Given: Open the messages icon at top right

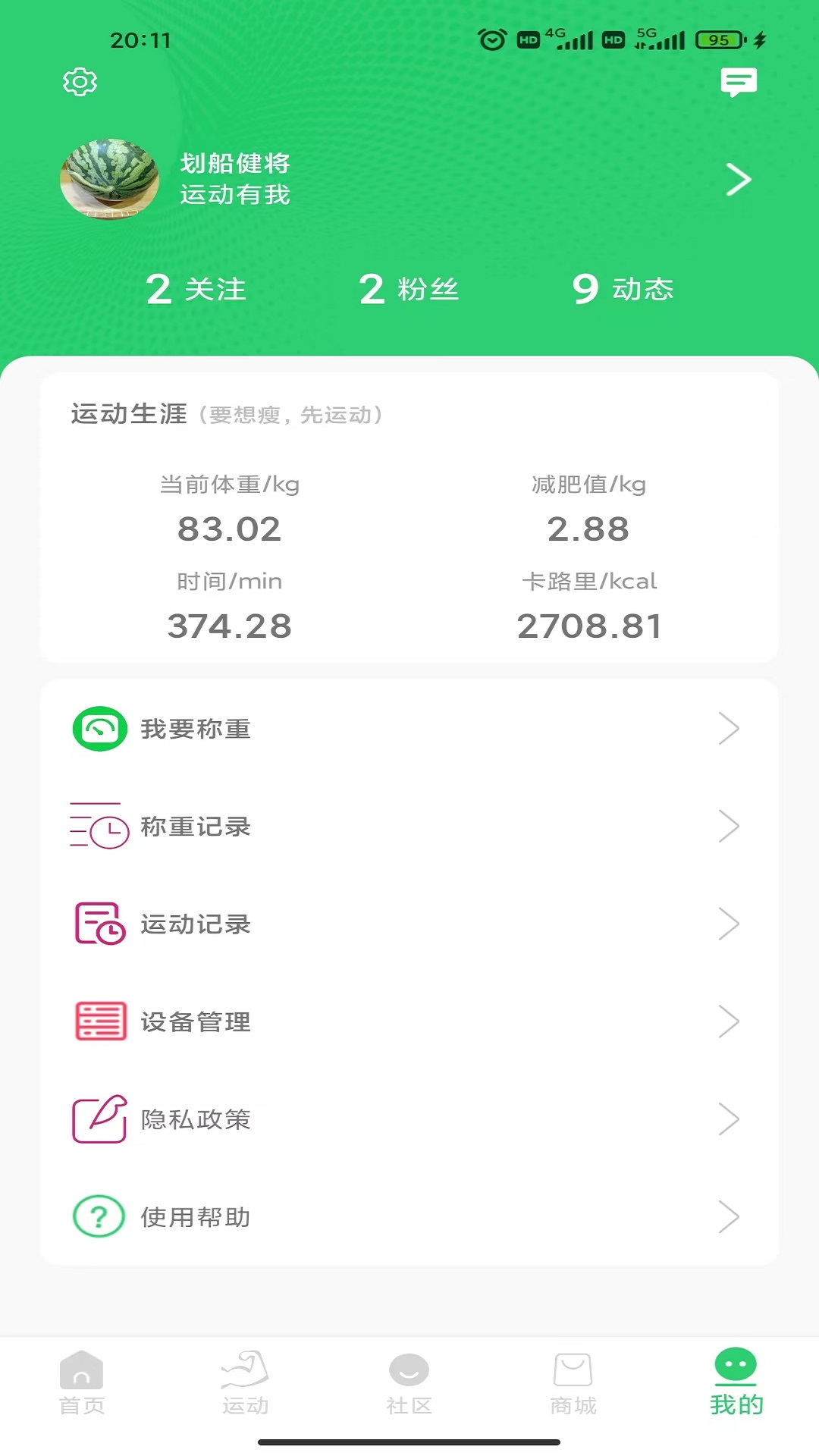Looking at the screenshot, I should [x=739, y=81].
